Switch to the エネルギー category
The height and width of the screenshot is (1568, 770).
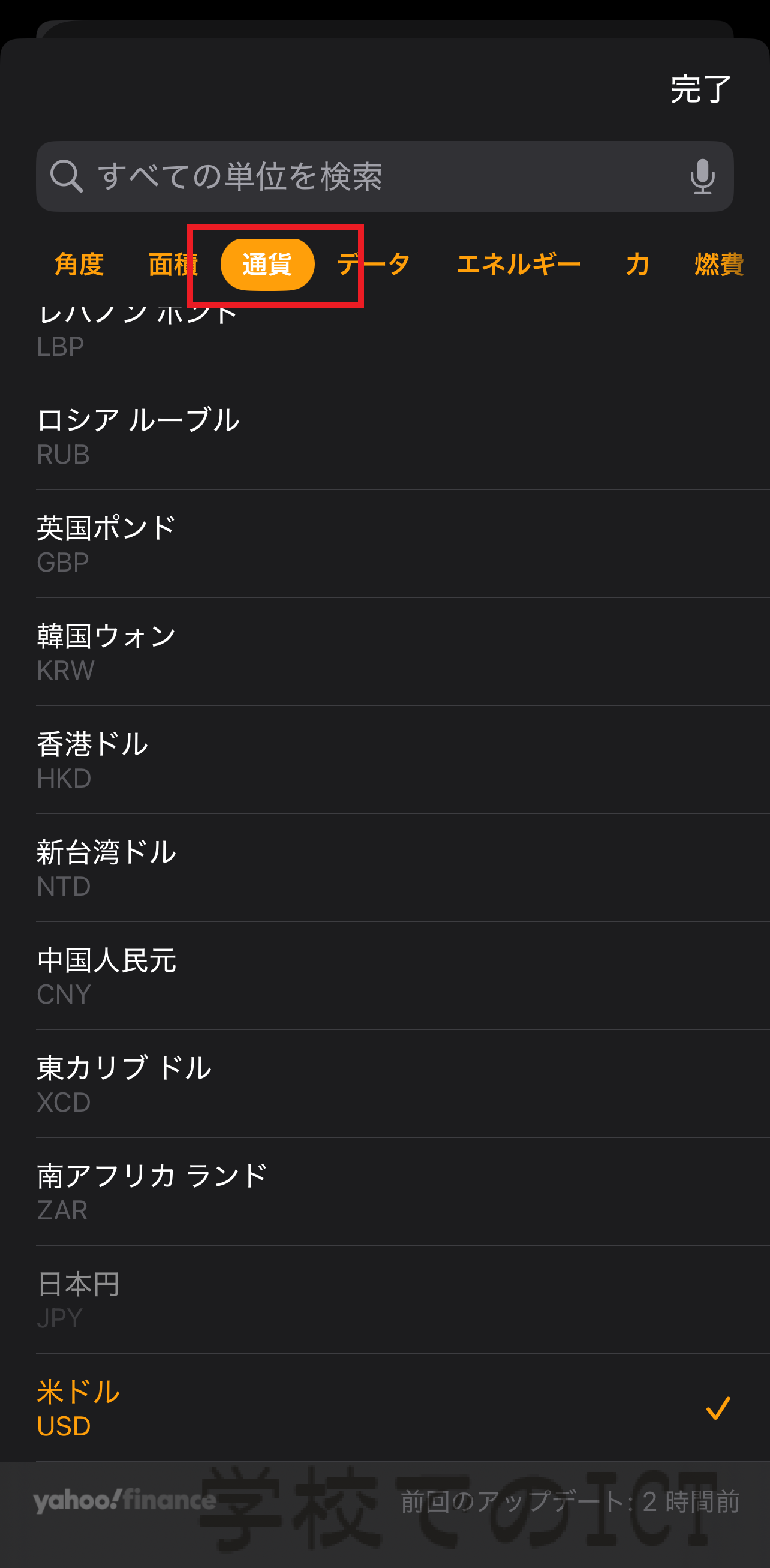coord(519,264)
